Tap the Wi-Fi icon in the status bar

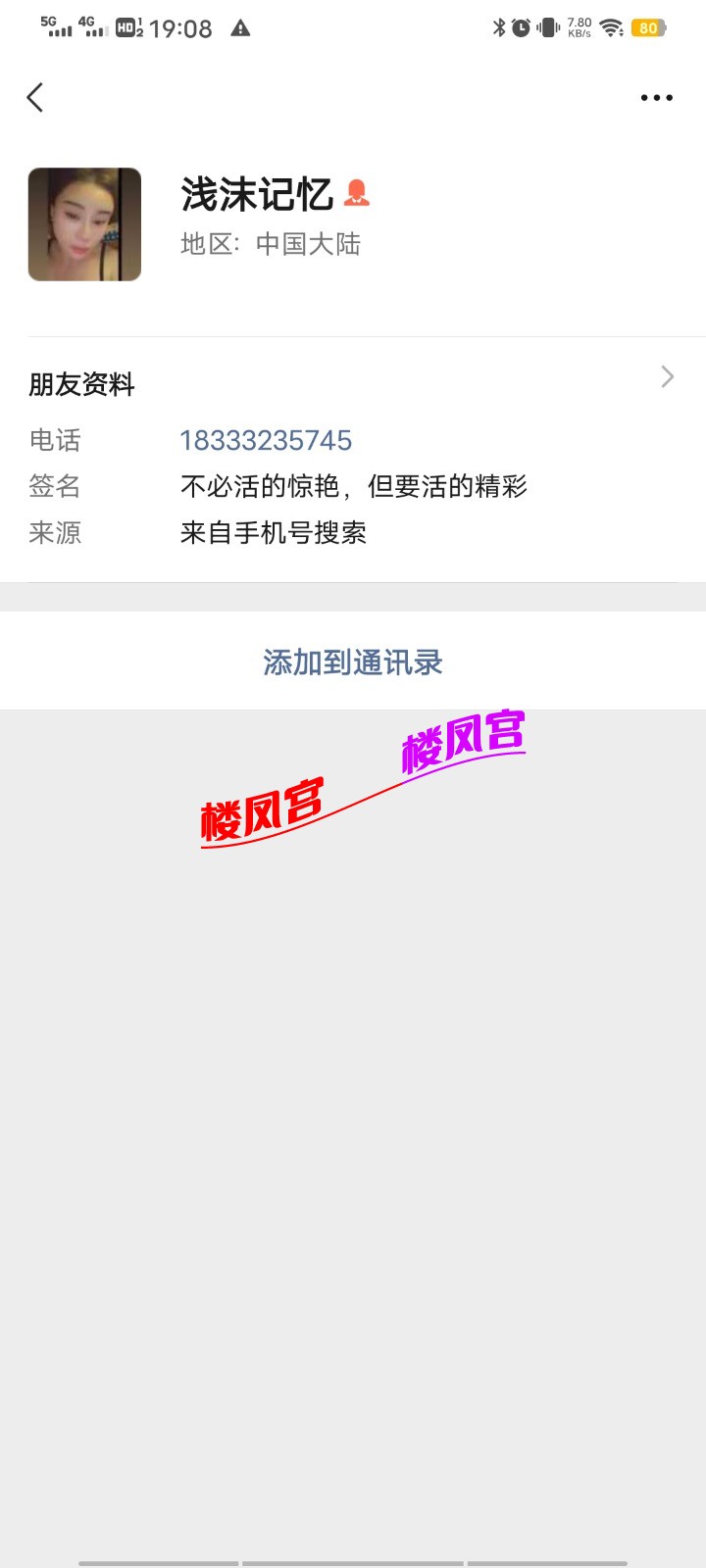(x=613, y=27)
